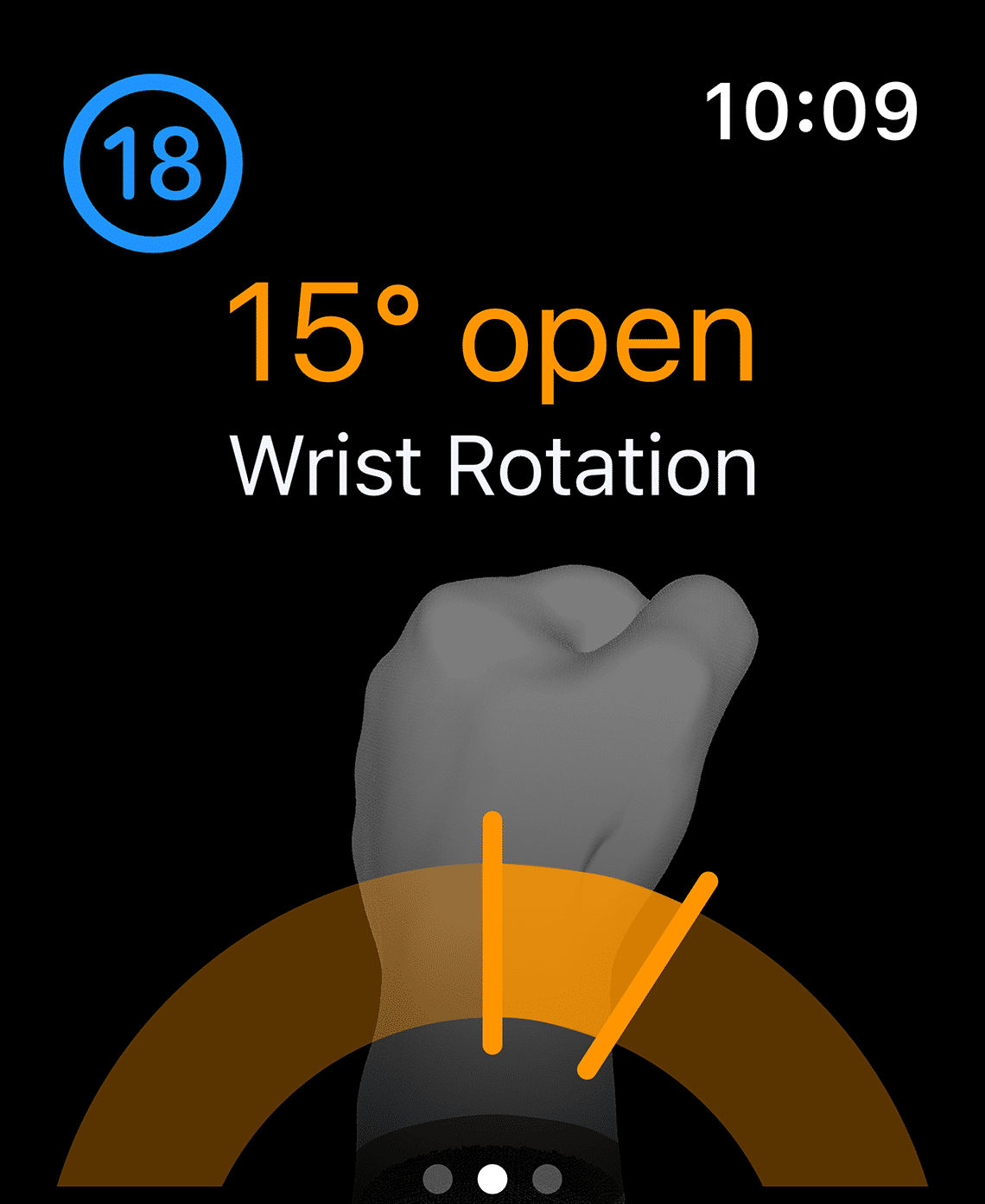Viewport: 985px width, 1204px height.
Task: Tap the page indicator dots
Action: point(492,1177)
